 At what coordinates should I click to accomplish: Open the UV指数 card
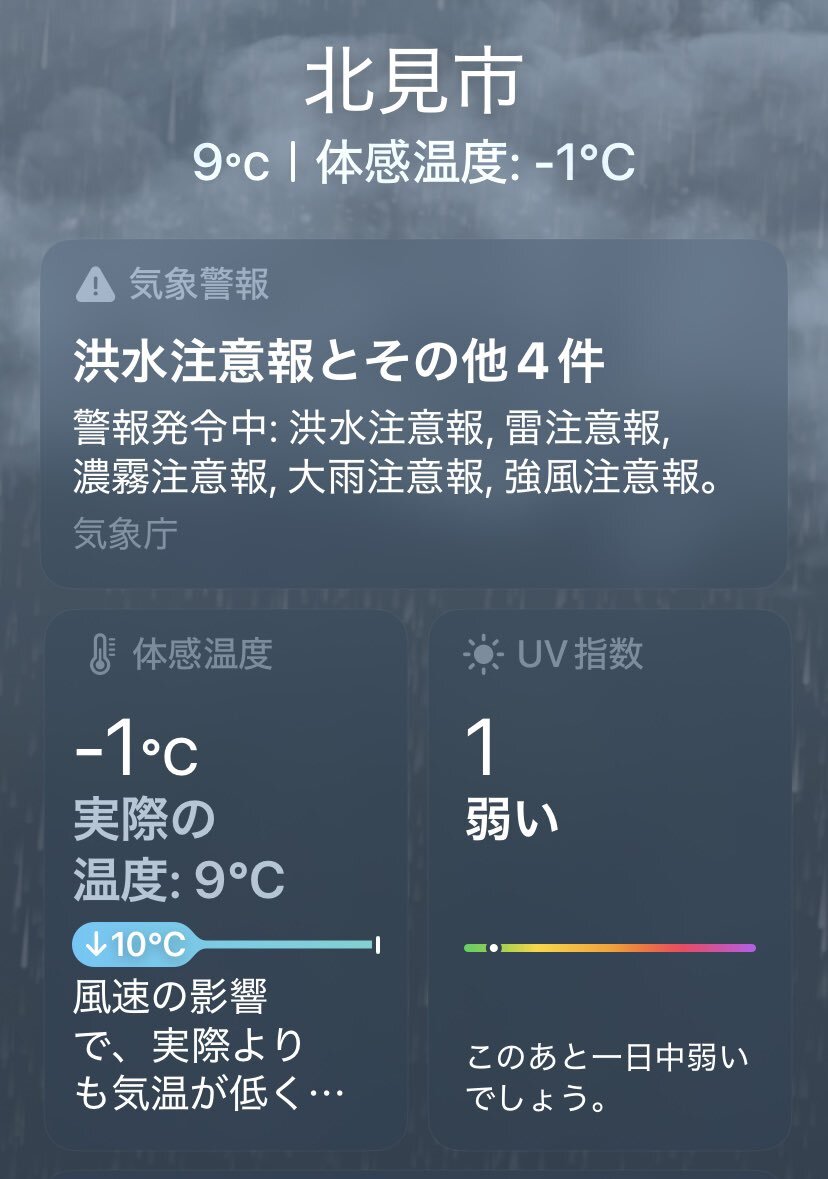(x=609, y=880)
